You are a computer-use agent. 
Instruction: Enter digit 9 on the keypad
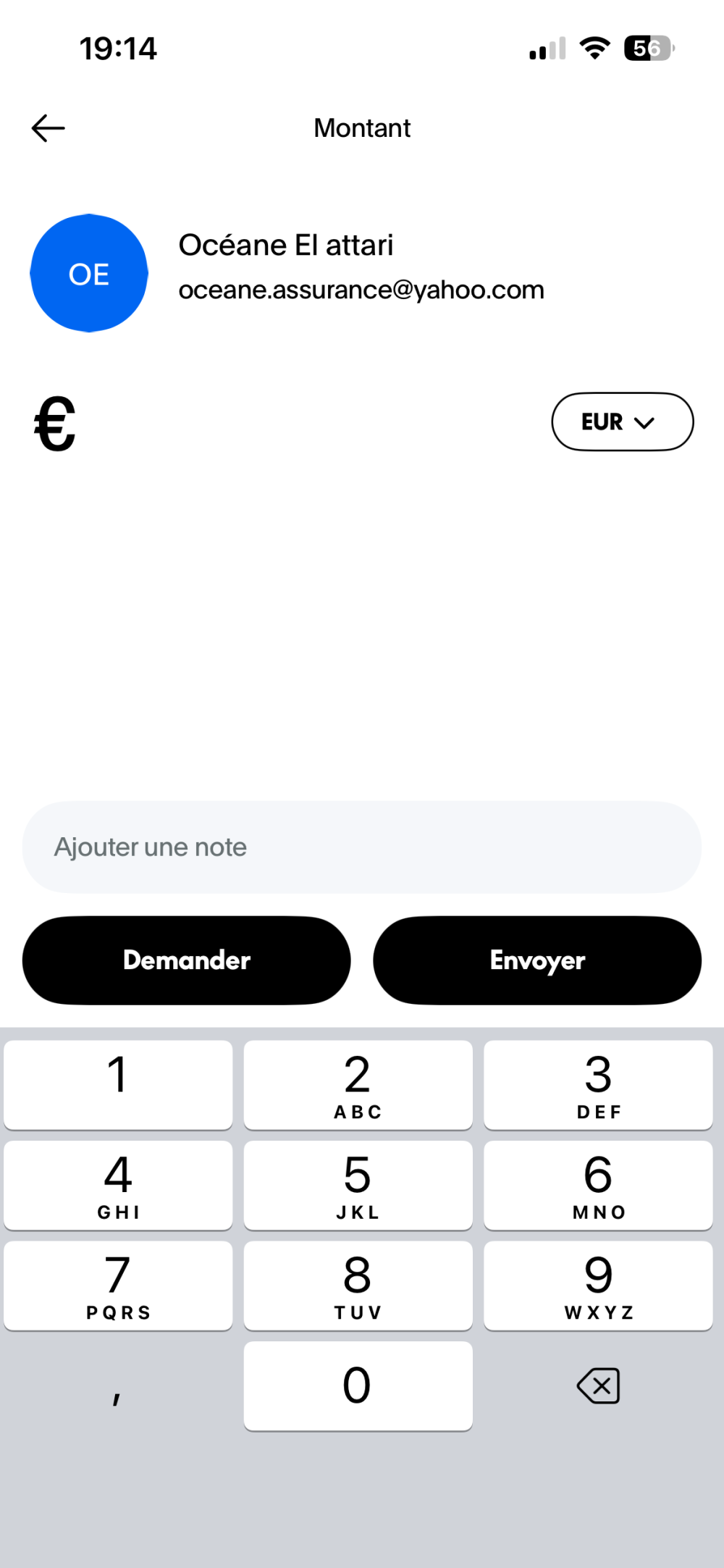598,1286
